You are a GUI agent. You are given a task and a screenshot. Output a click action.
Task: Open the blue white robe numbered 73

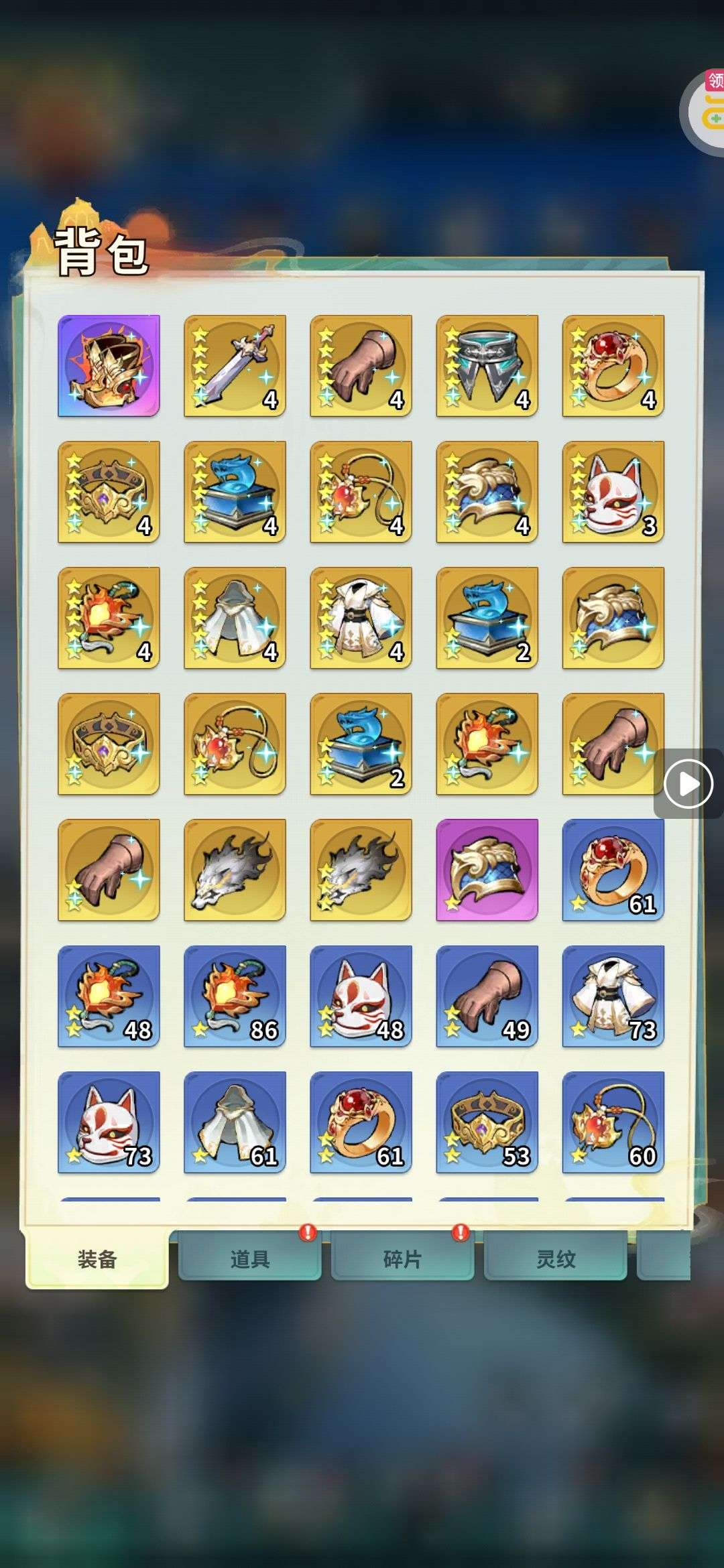[613, 996]
